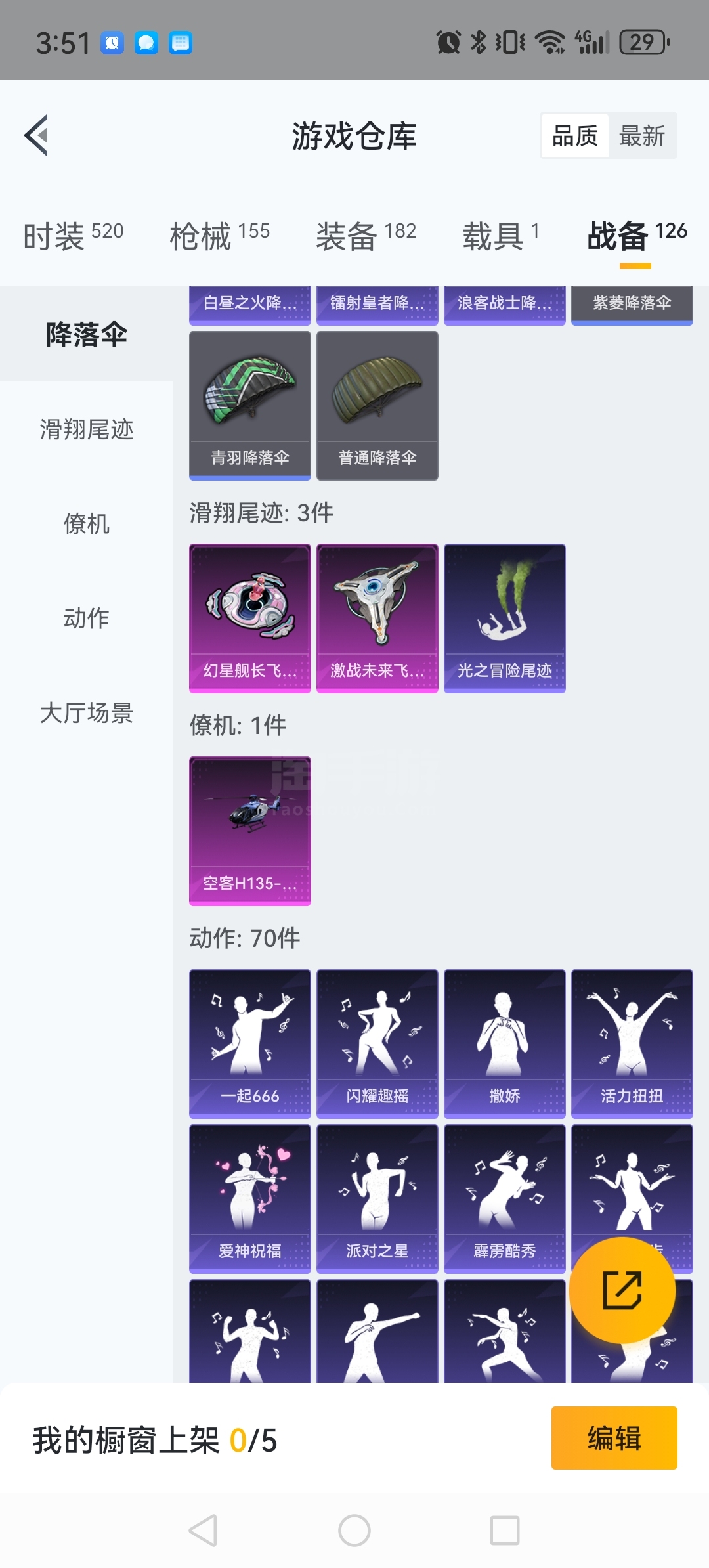709x1568 pixels.
Task: Switch to the 枪械 tab
Action: (220, 235)
